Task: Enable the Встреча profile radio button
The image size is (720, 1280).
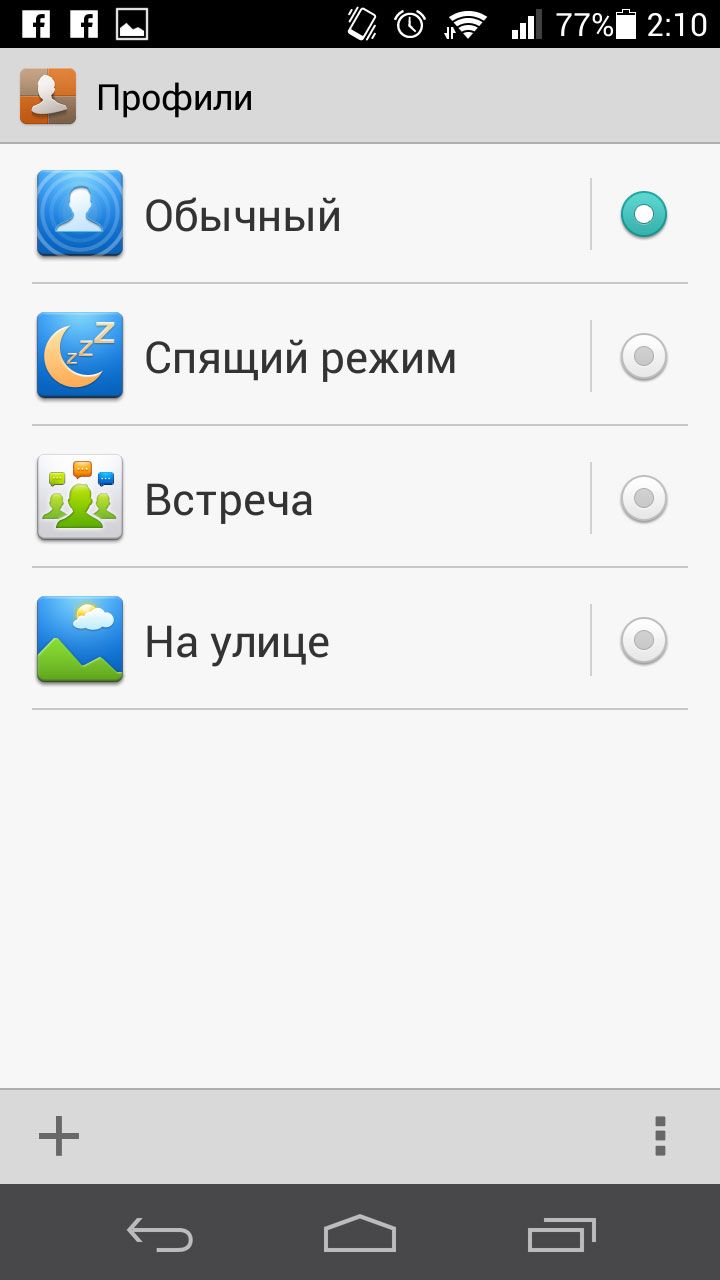Action: coord(643,499)
